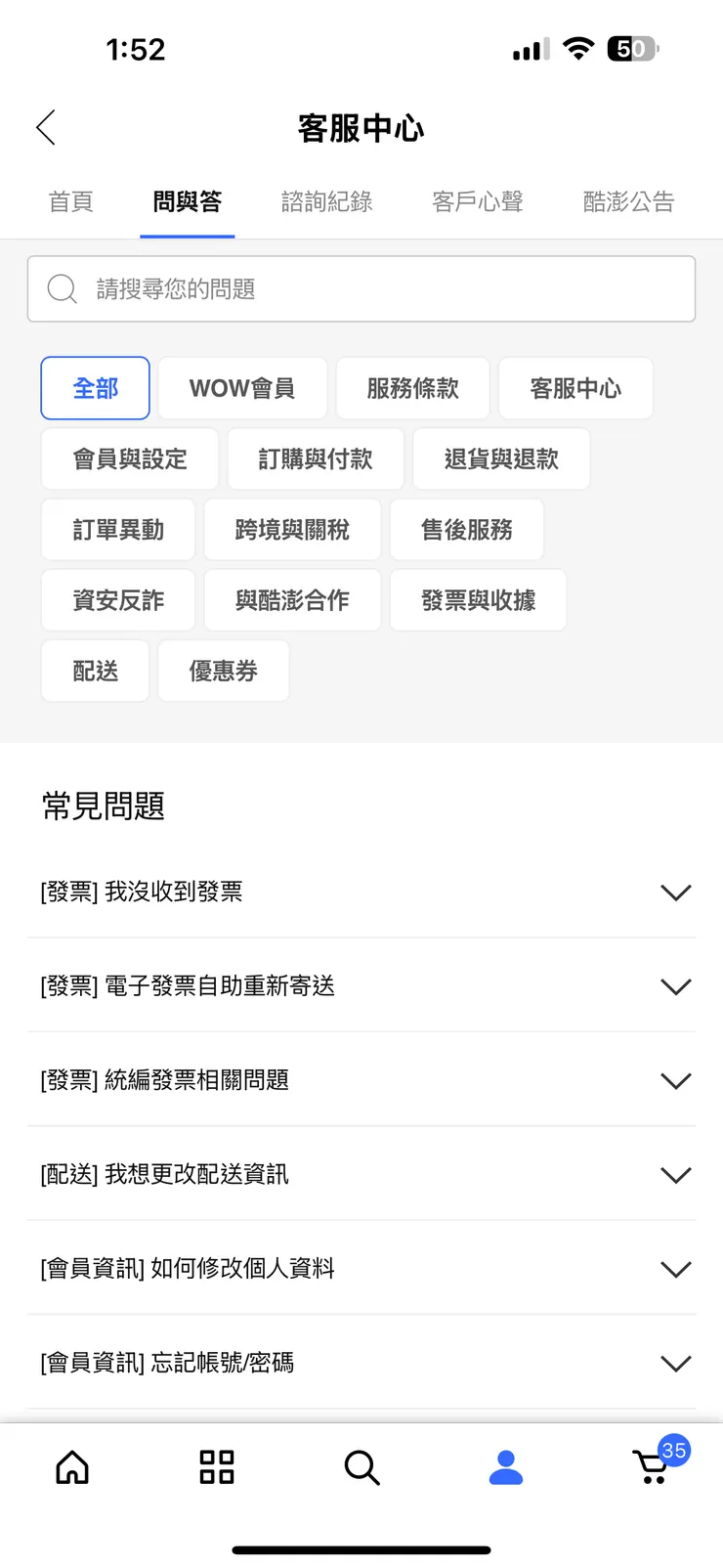Expand the [會員資訊] 忘記帳號/密碼 question
The width and height of the screenshot is (723, 1568).
361,1363
